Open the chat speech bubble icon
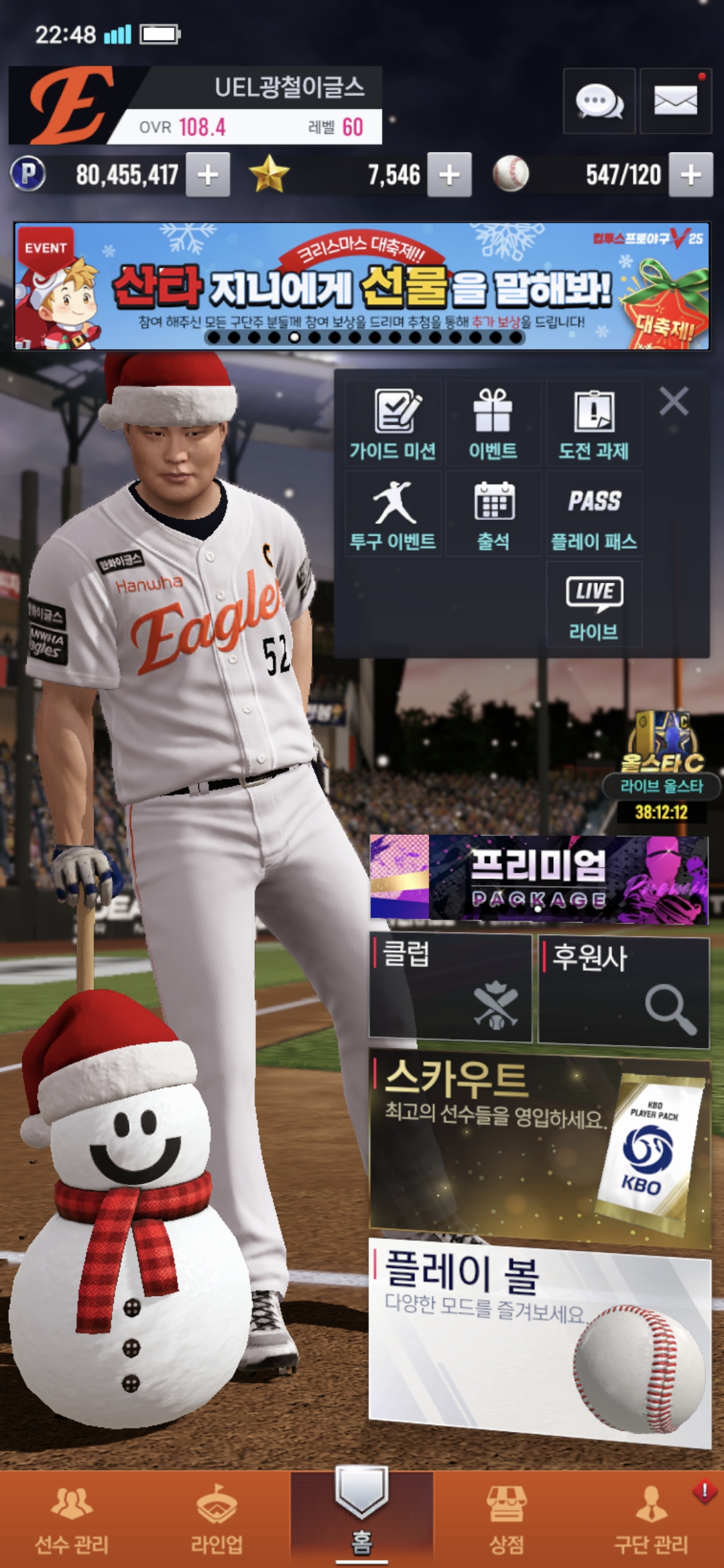 [599, 102]
